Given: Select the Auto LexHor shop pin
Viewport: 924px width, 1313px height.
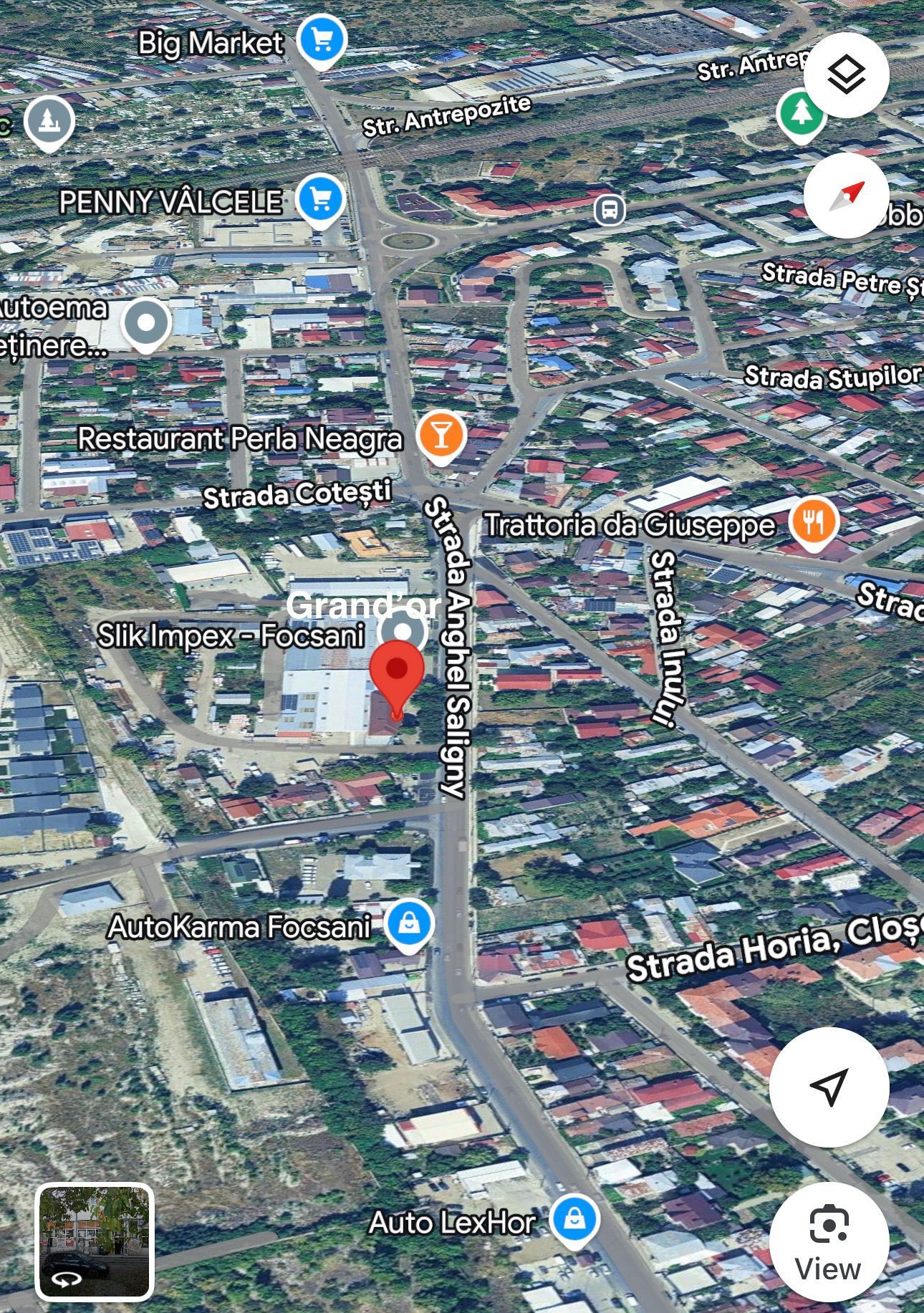Looking at the screenshot, I should 574,1219.
